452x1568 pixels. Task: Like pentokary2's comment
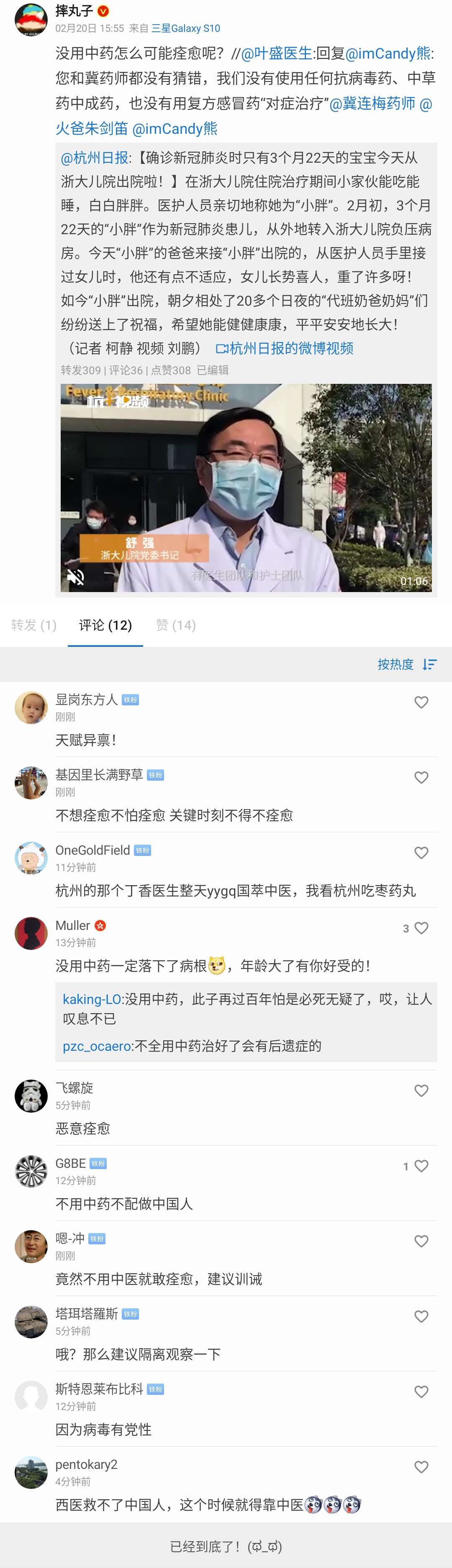[x=421, y=1466]
